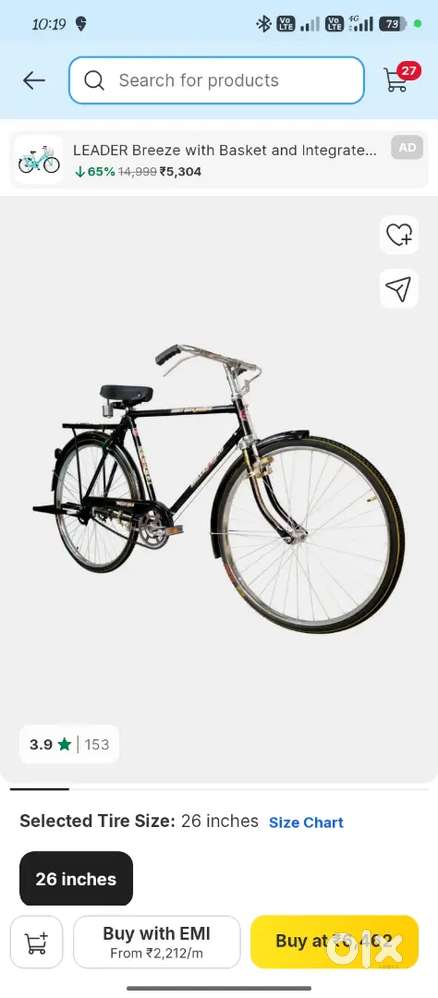Add this bicycle to the wishlist

tap(399, 235)
